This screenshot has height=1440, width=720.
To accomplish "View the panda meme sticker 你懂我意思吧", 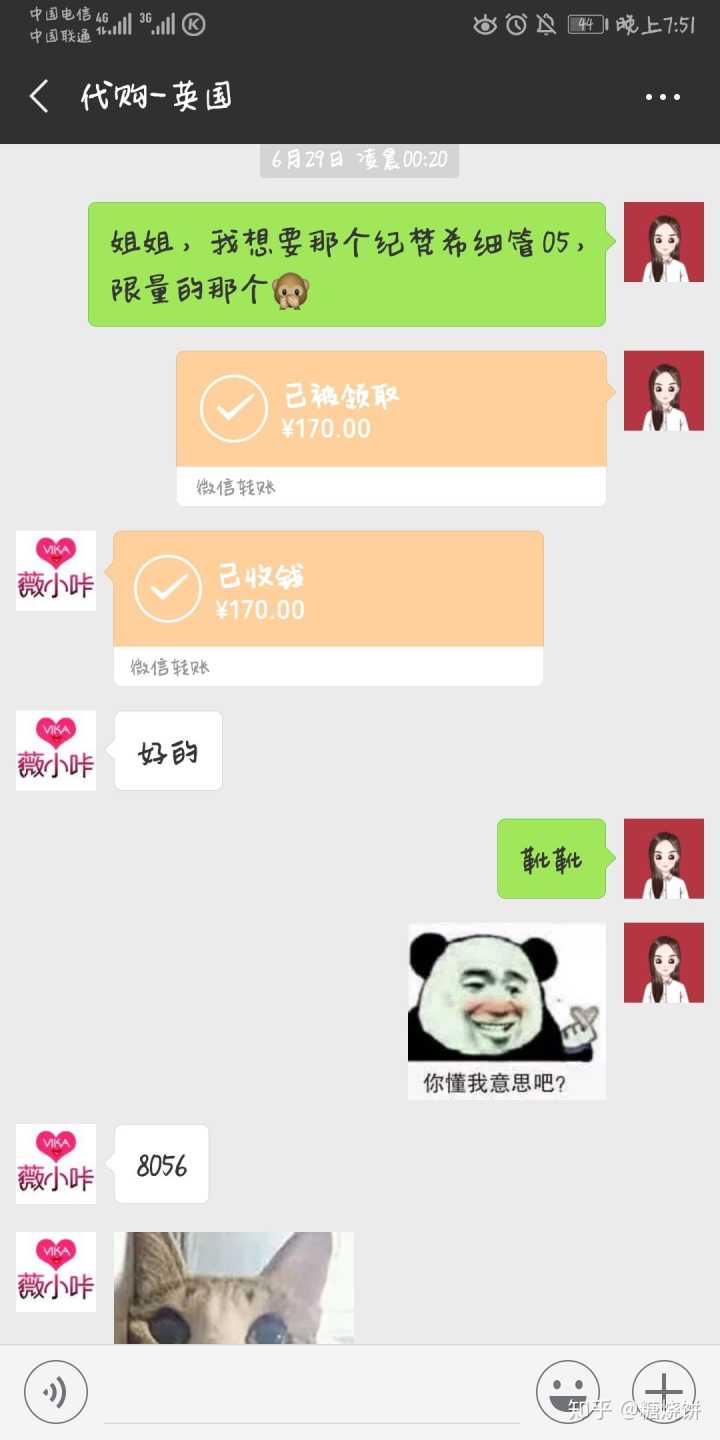I will coord(506,1010).
